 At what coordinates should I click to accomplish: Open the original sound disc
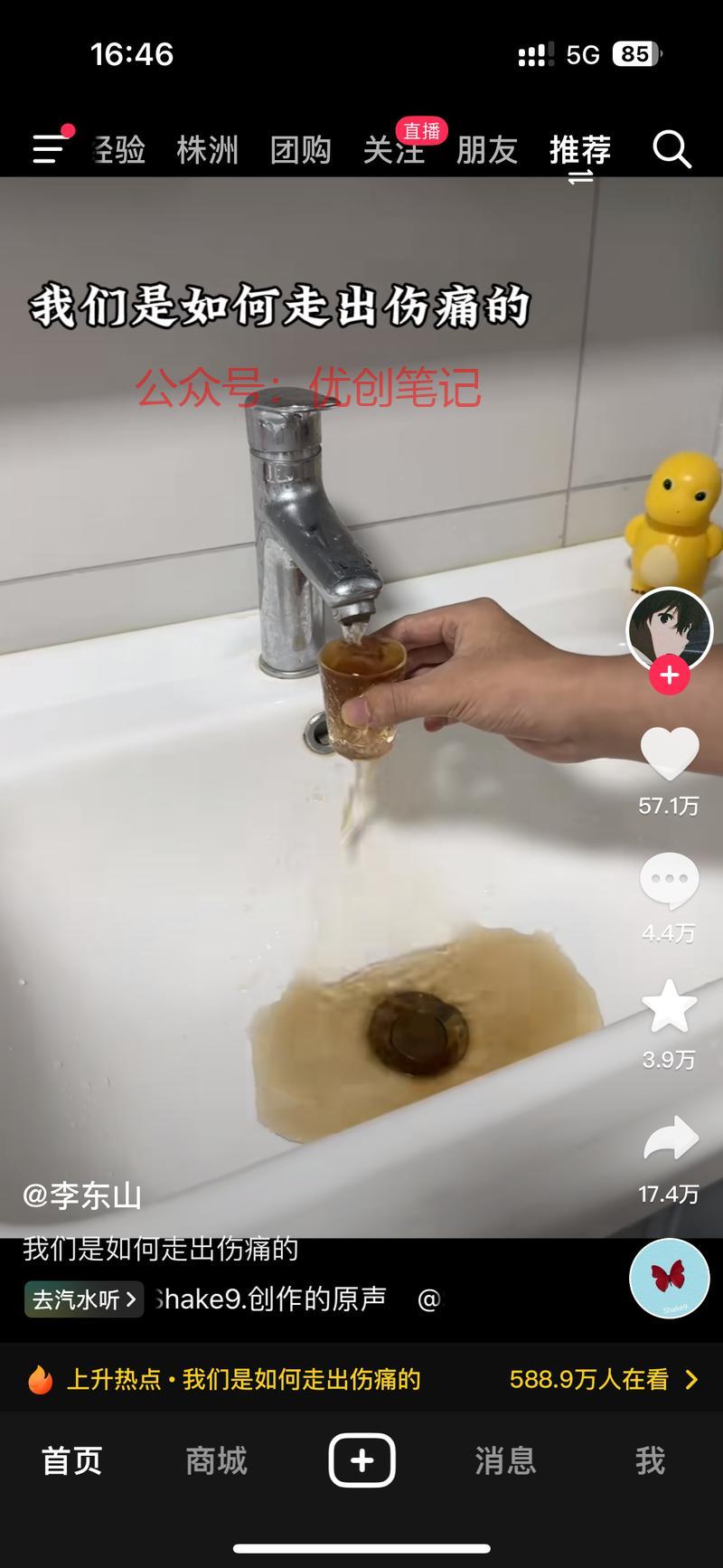670,1278
